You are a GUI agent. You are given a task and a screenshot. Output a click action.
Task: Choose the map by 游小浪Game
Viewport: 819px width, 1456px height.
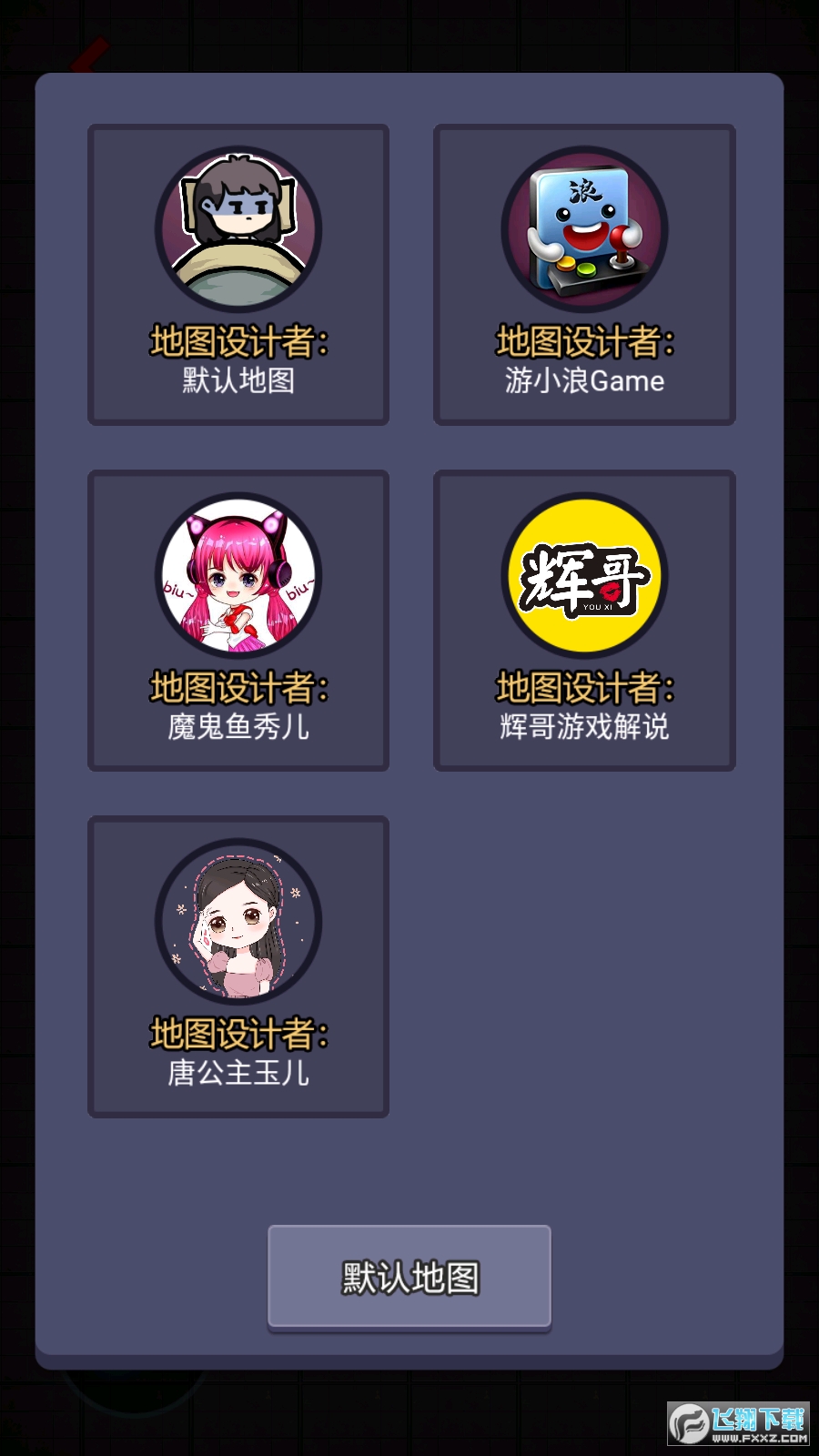pyautogui.click(x=584, y=274)
